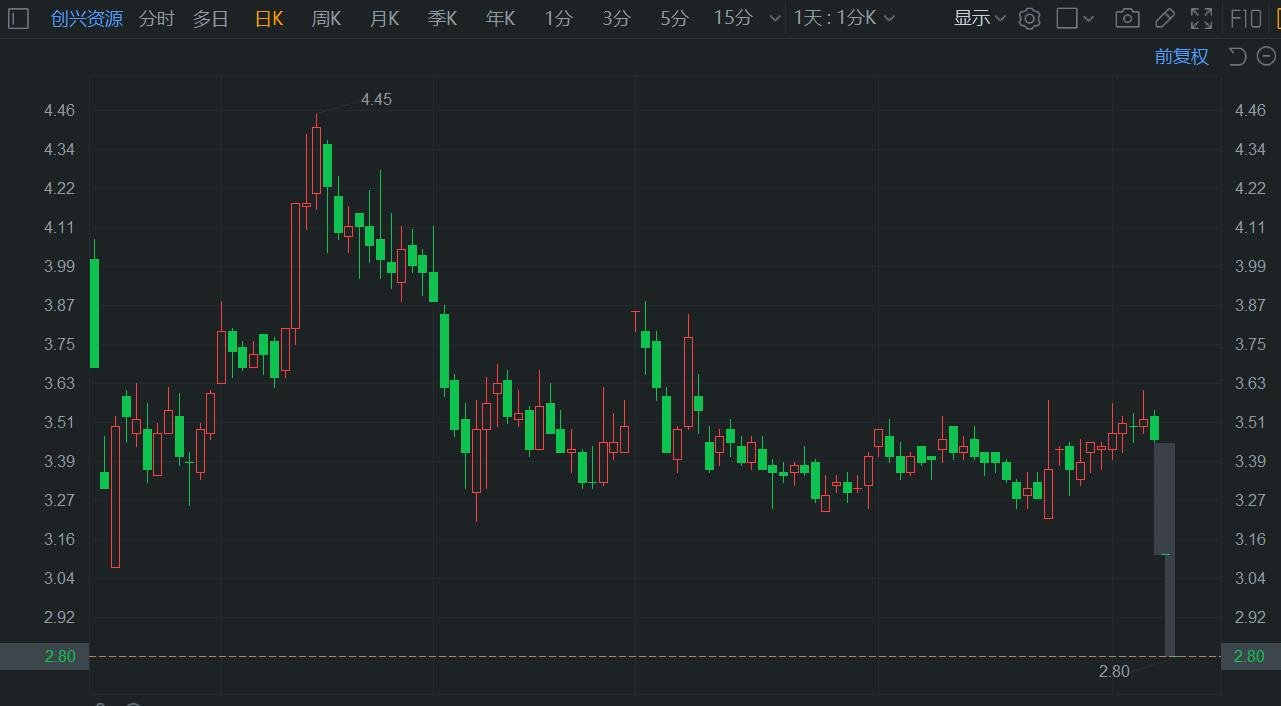The height and width of the screenshot is (706, 1281).
Task: Toggle the sidebar panel icon
Action: tap(18, 18)
